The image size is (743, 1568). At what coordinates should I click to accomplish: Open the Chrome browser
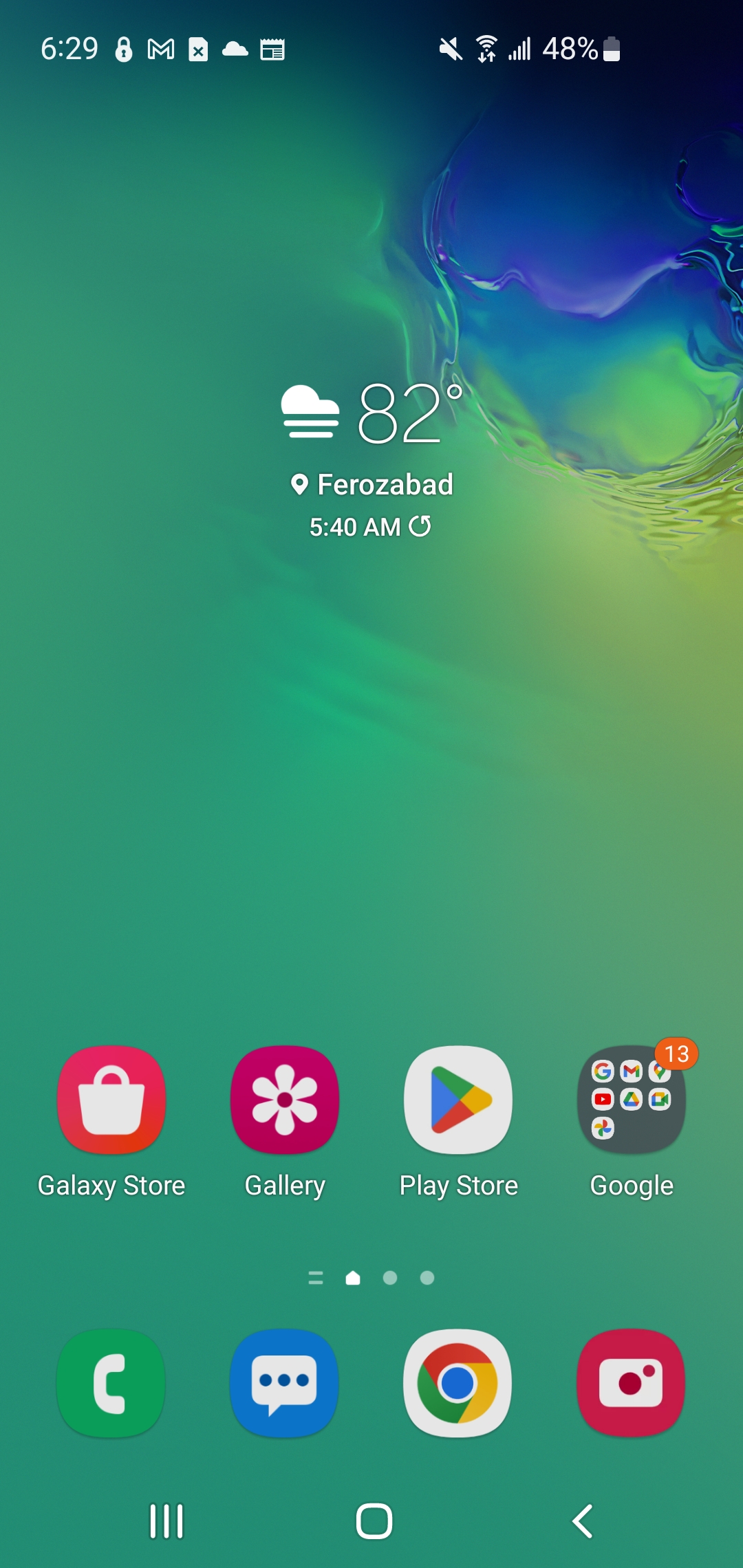click(458, 1383)
